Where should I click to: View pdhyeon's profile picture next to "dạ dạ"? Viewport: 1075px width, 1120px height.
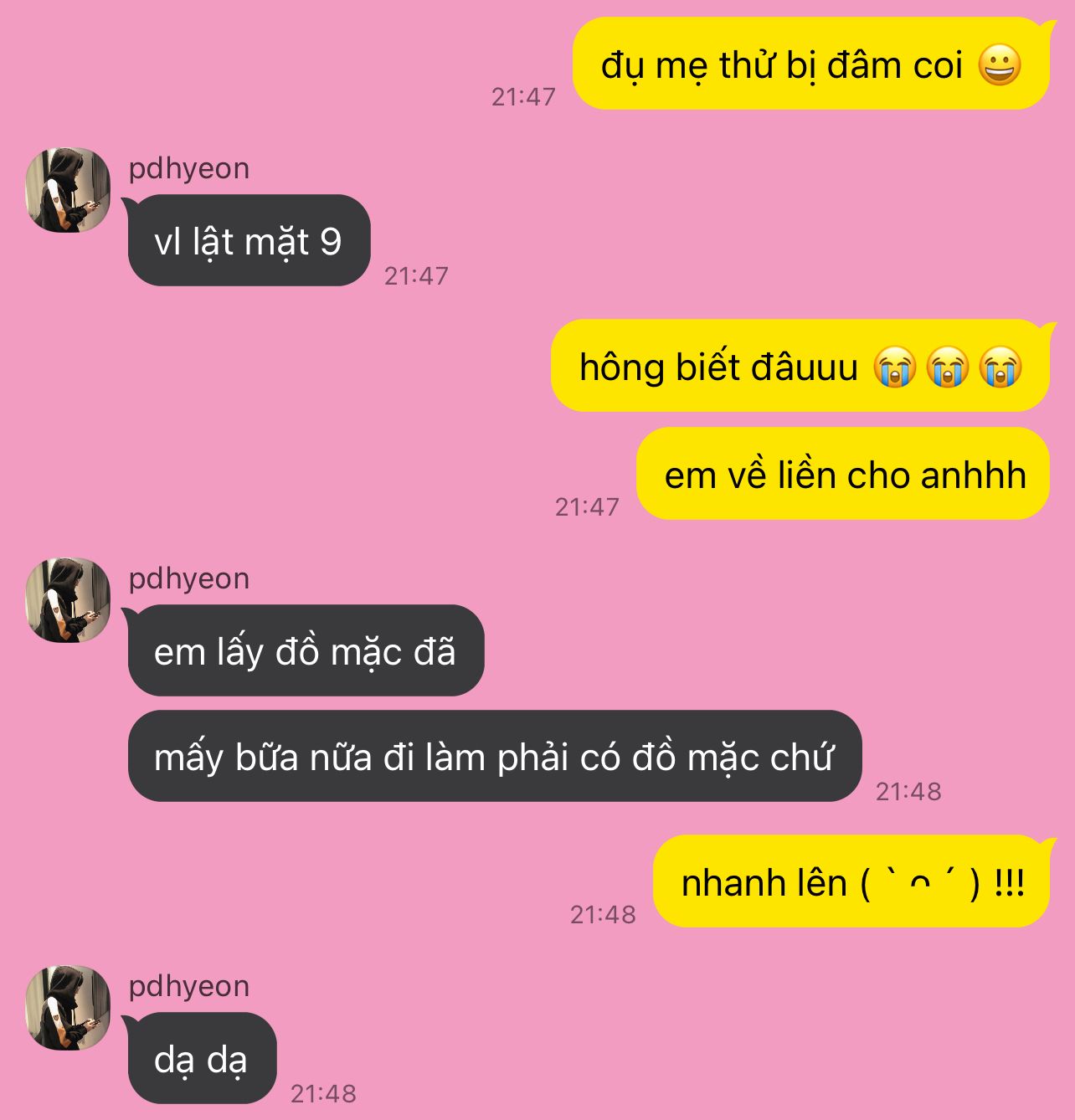68,1008
